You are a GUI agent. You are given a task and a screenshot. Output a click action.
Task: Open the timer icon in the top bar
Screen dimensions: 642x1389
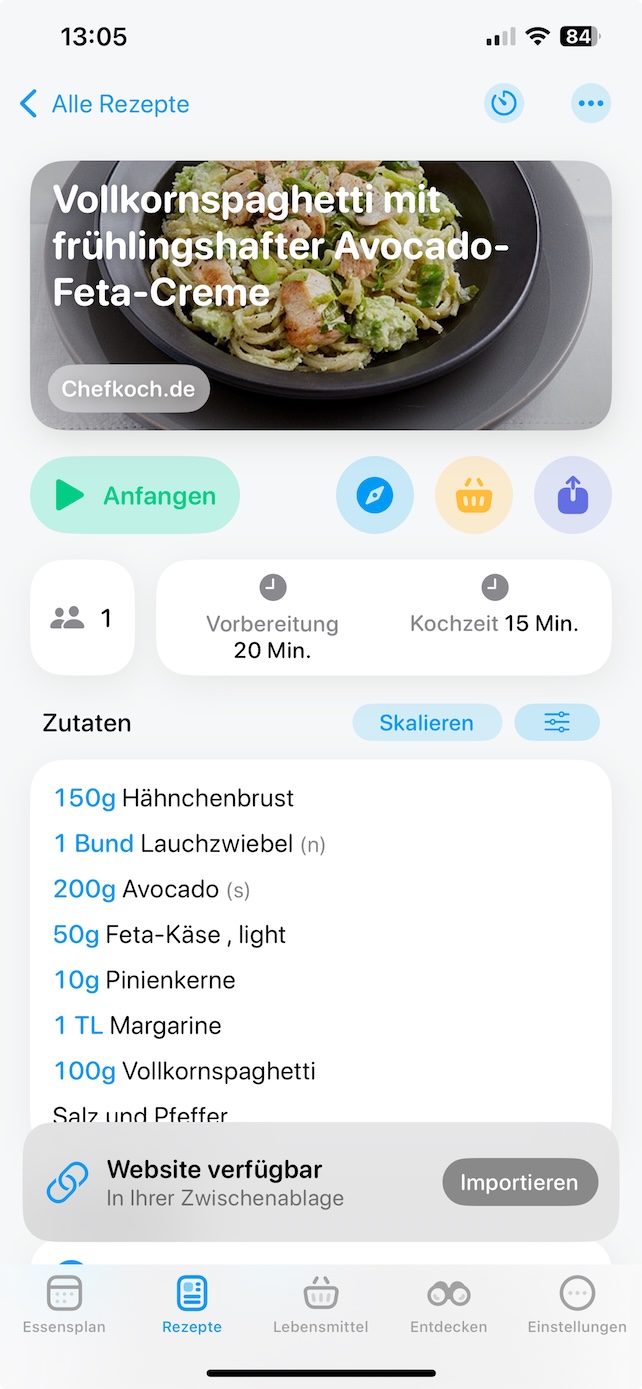pos(504,103)
